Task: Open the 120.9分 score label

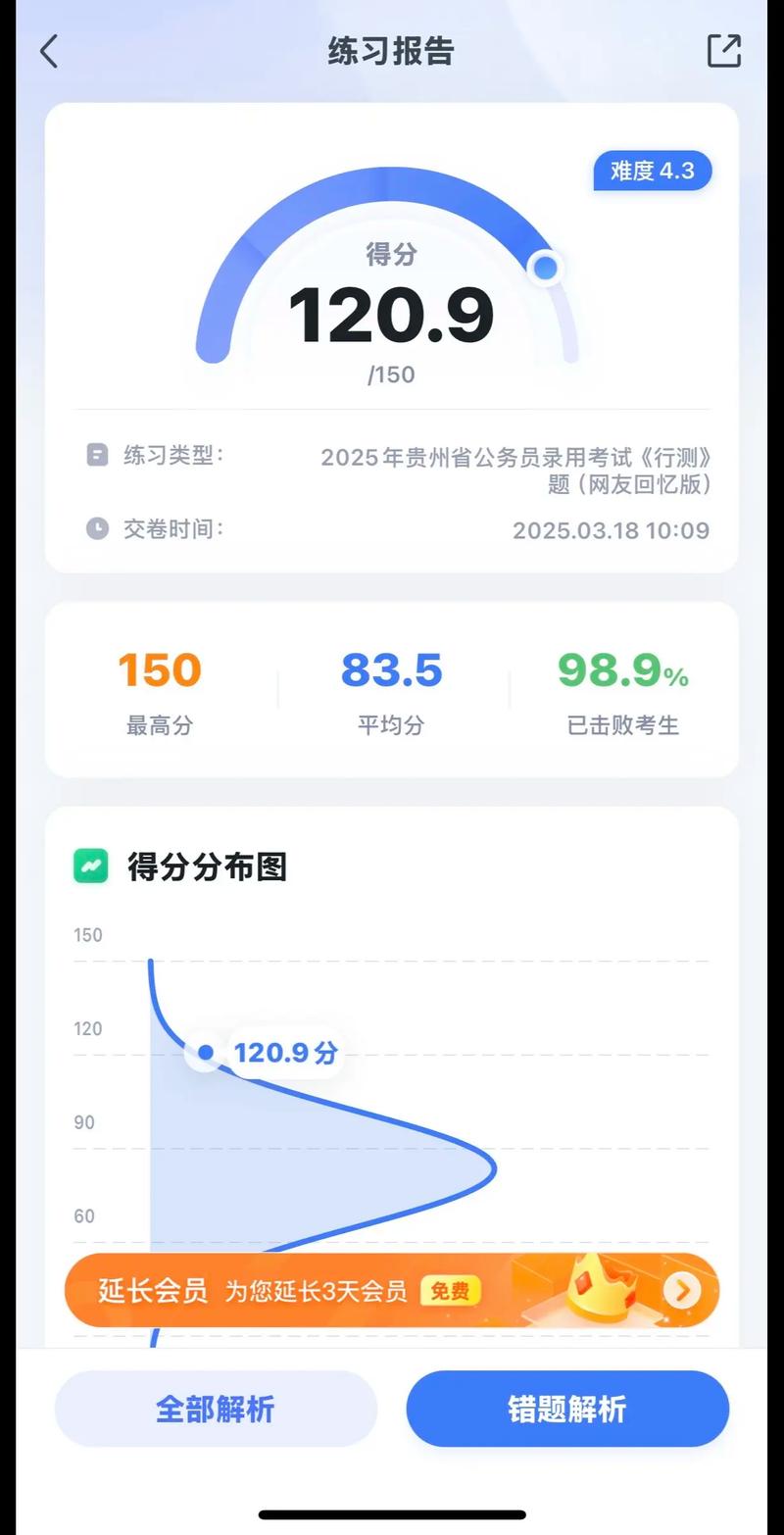Action: [285, 1052]
